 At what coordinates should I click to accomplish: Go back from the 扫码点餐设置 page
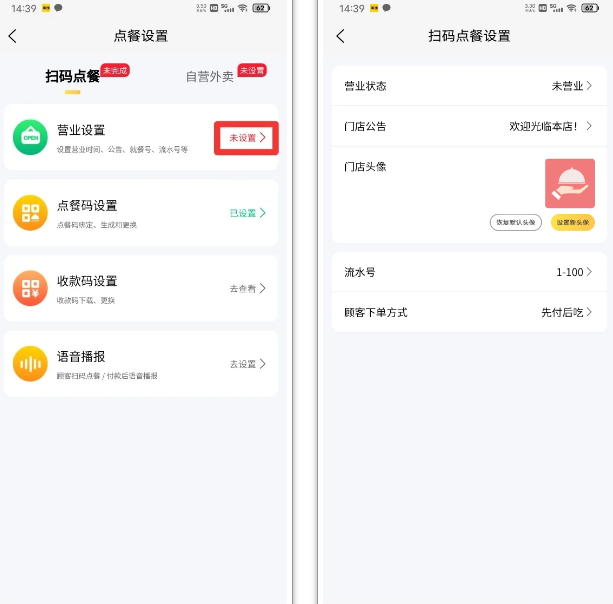point(340,36)
